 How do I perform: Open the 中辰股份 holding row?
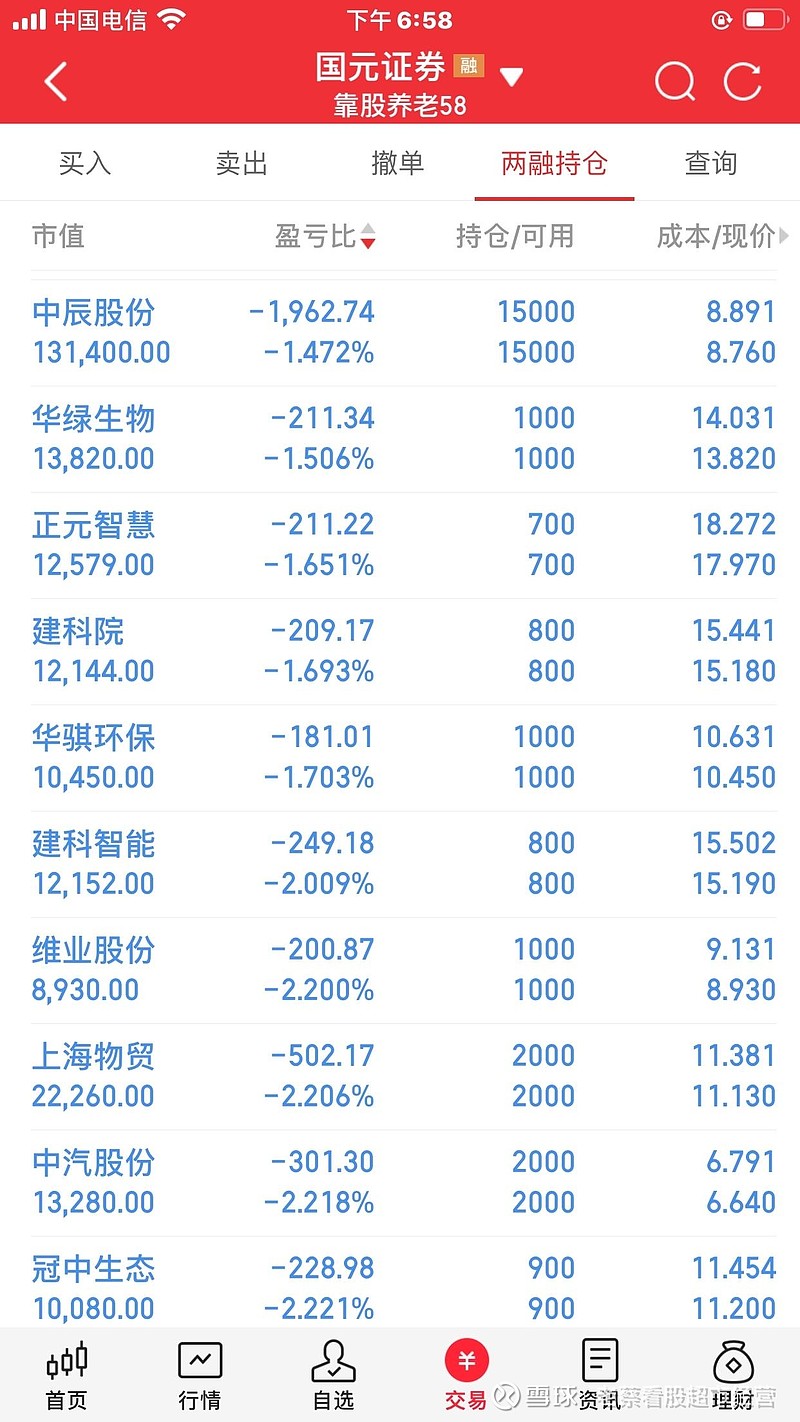[x=400, y=332]
